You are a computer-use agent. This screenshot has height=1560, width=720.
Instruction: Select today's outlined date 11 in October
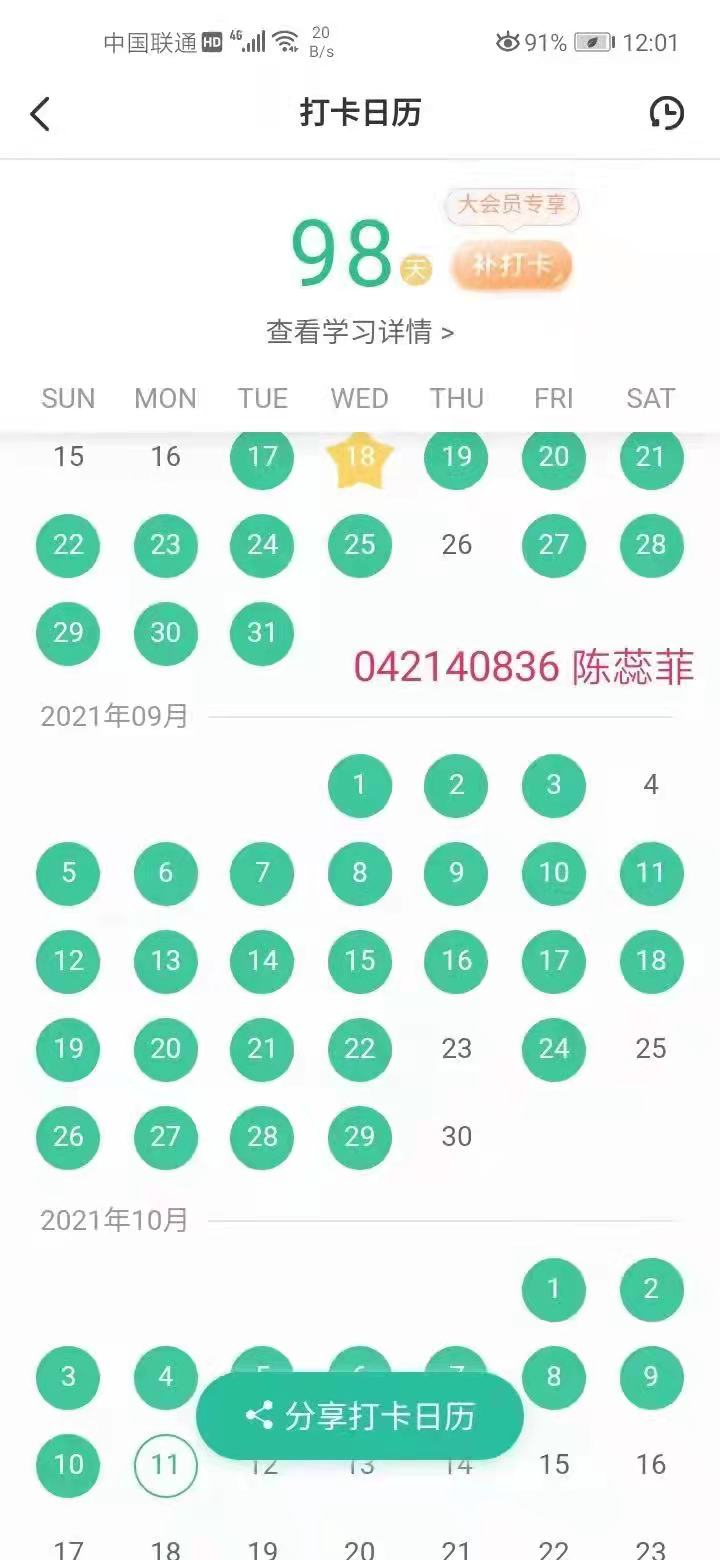coord(166,1465)
